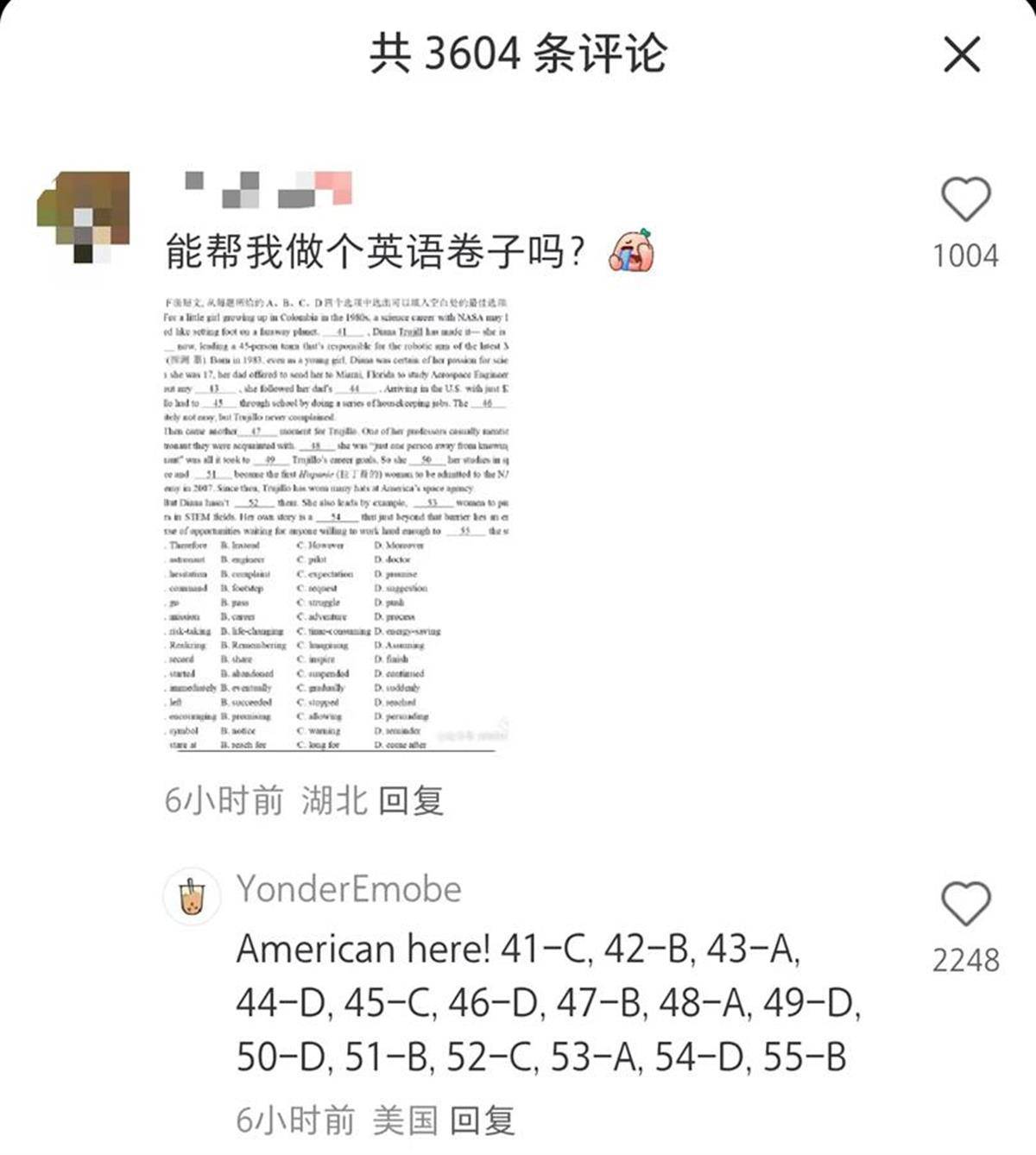Reply to the comment from 湖北
Screen dimensions: 1036x1155
pyautogui.click(x=411, y=801)
